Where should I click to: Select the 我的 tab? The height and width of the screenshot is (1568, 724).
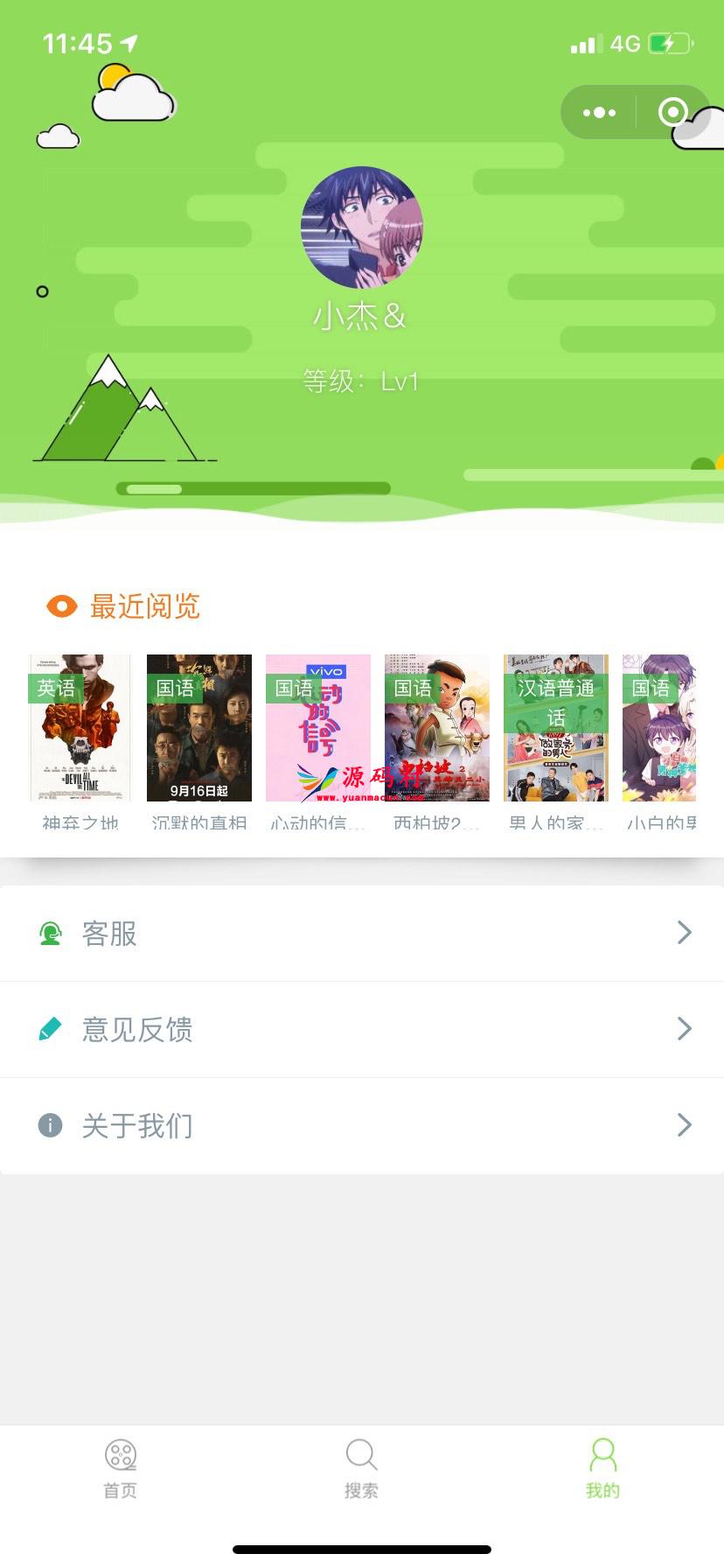click(602, 1469)
